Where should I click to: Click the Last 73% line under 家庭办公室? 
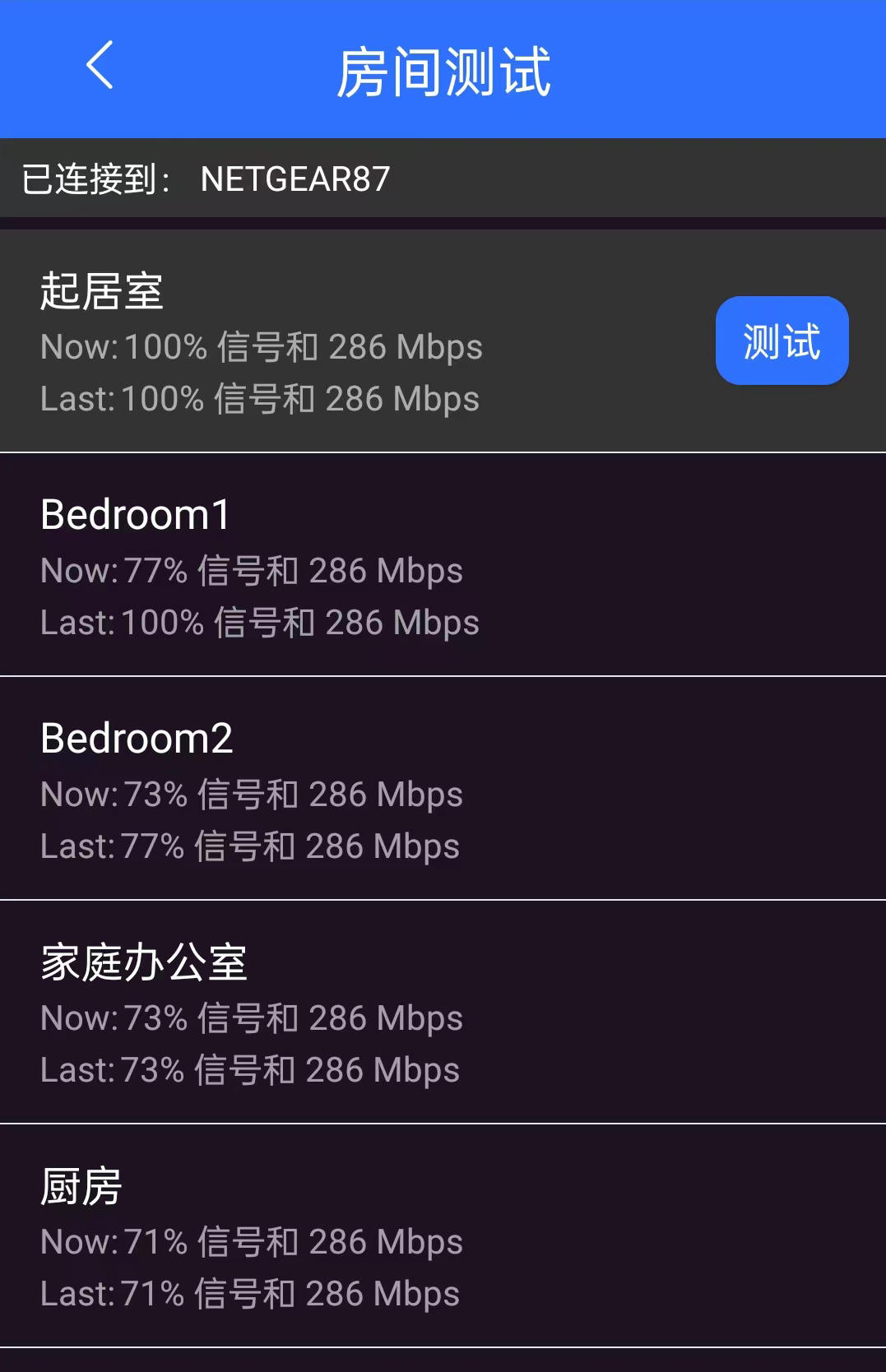tap(248, 1069)
